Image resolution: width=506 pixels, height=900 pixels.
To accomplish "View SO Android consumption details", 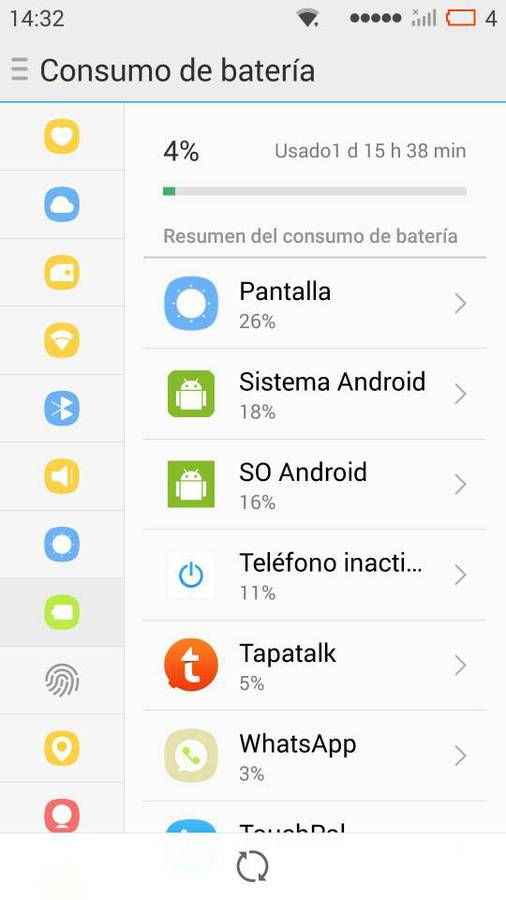I will (314, 484).
